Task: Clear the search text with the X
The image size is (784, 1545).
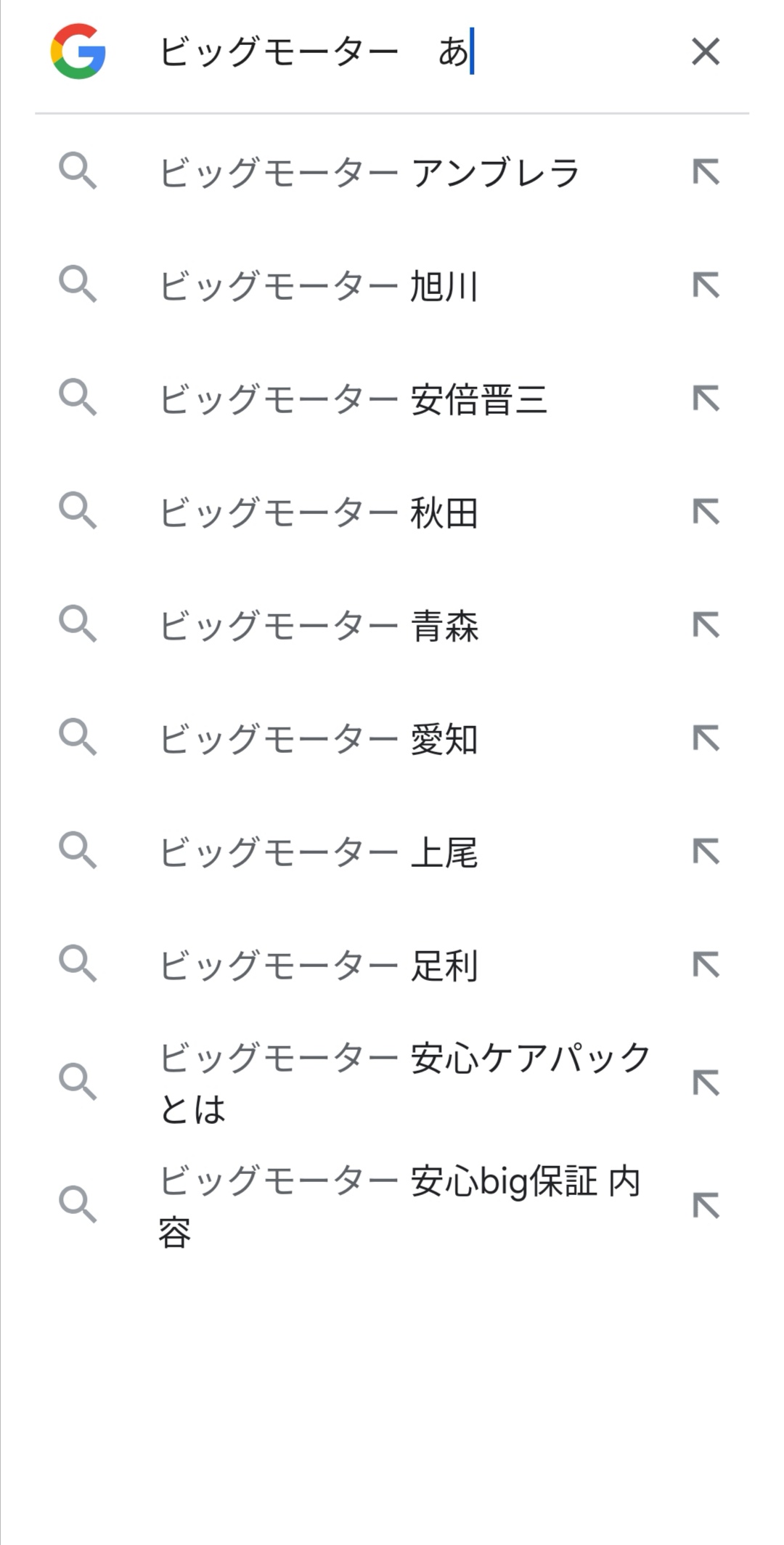Action: pyautogui.click(x=706, y=52)
